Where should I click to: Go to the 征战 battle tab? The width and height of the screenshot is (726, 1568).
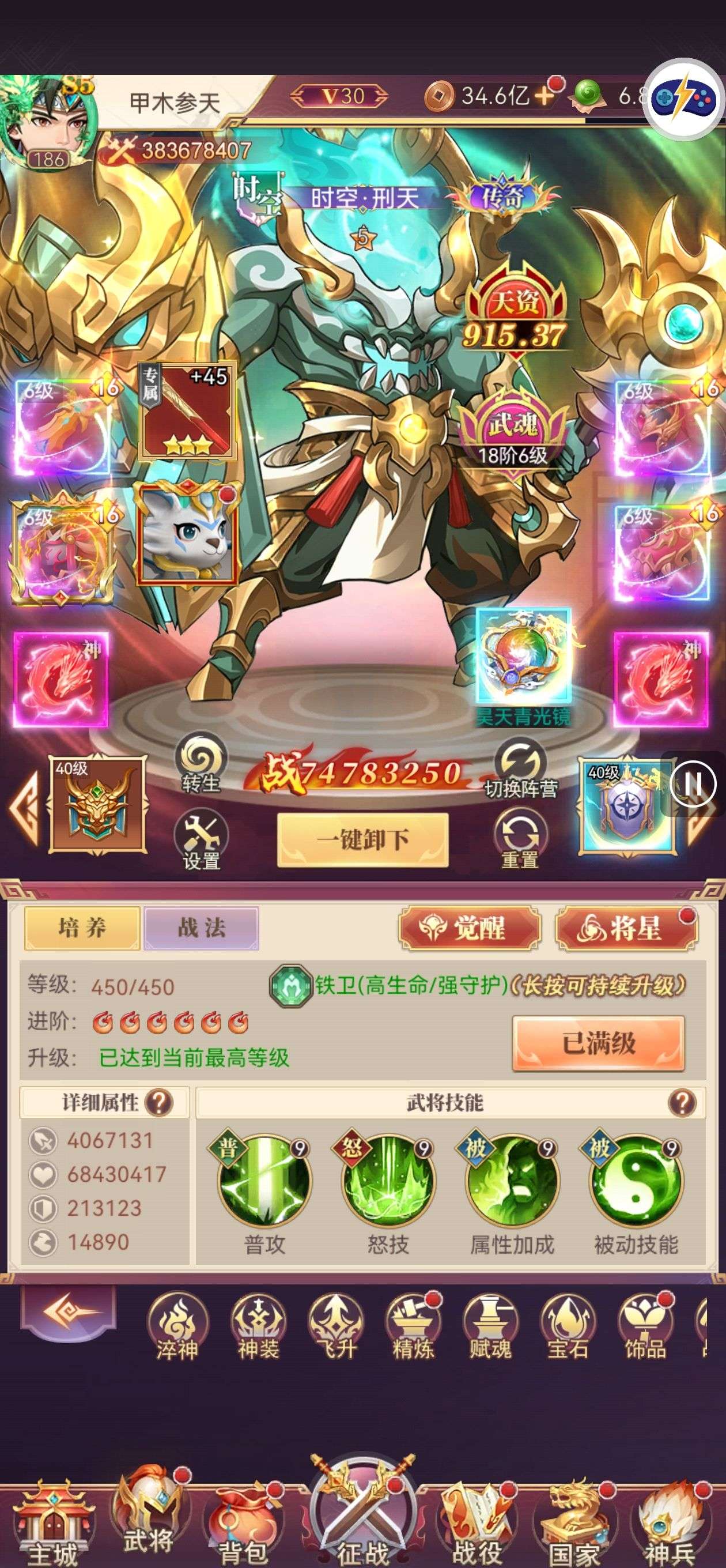pyautogui.click(x=364, y=1516)
